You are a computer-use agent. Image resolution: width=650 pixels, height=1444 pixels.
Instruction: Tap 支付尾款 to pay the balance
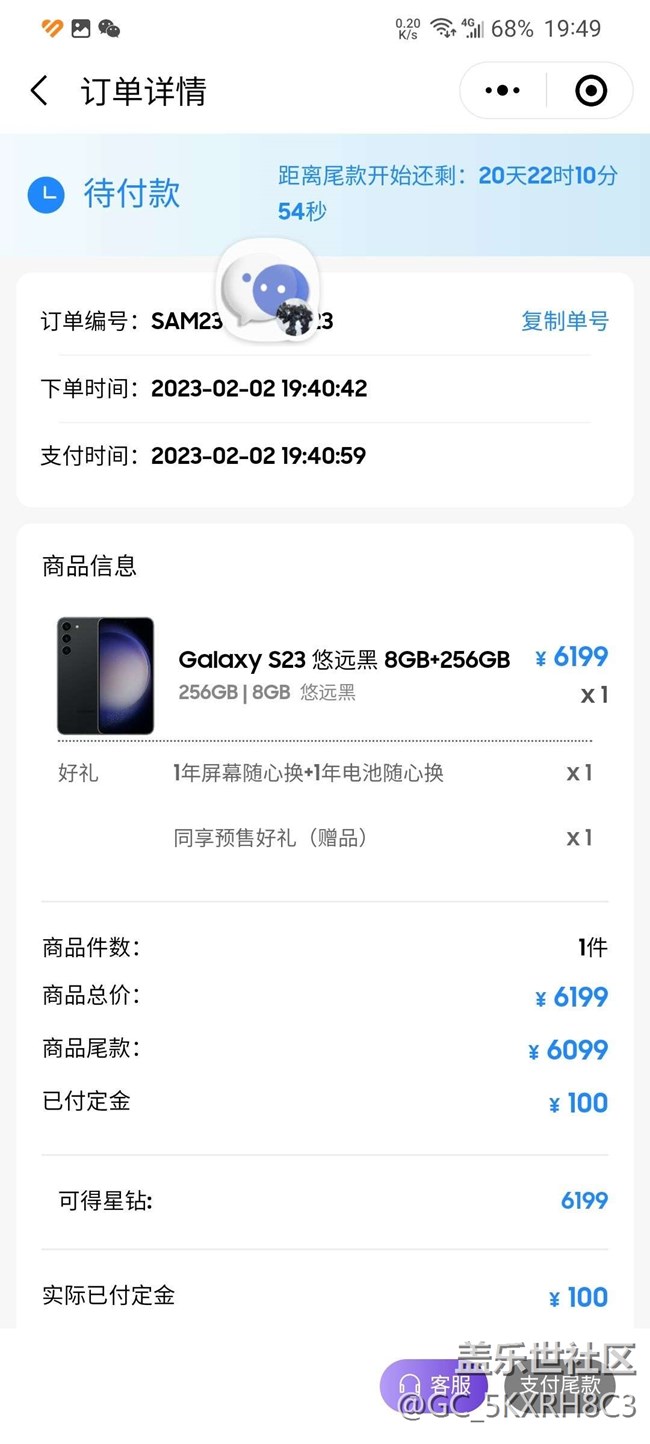point(561,1385)
